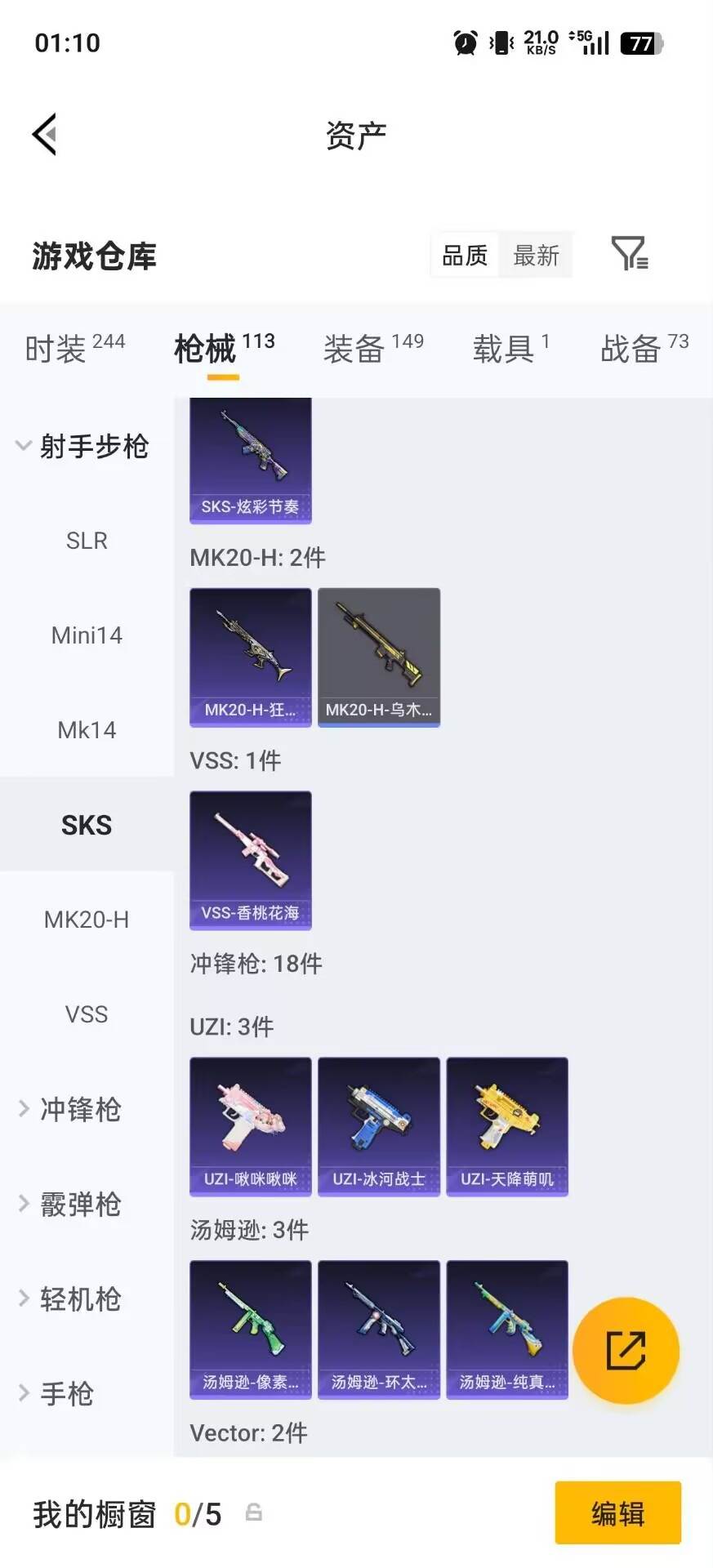713x1568 pixels.
Task: Open the UZI-啾咪啾咪 skin thumbnail
Action: [250, 1127]
